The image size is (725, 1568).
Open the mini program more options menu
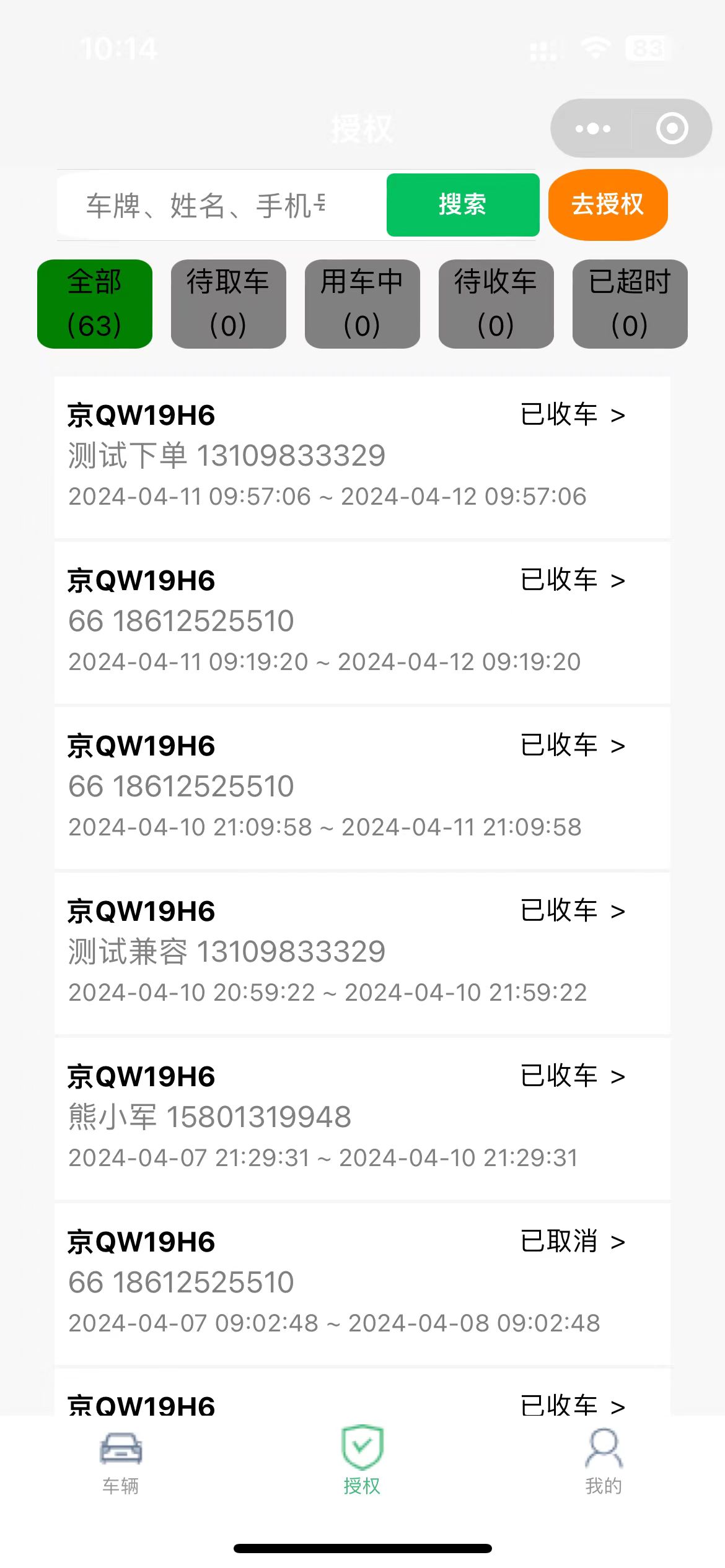point(592,129)
